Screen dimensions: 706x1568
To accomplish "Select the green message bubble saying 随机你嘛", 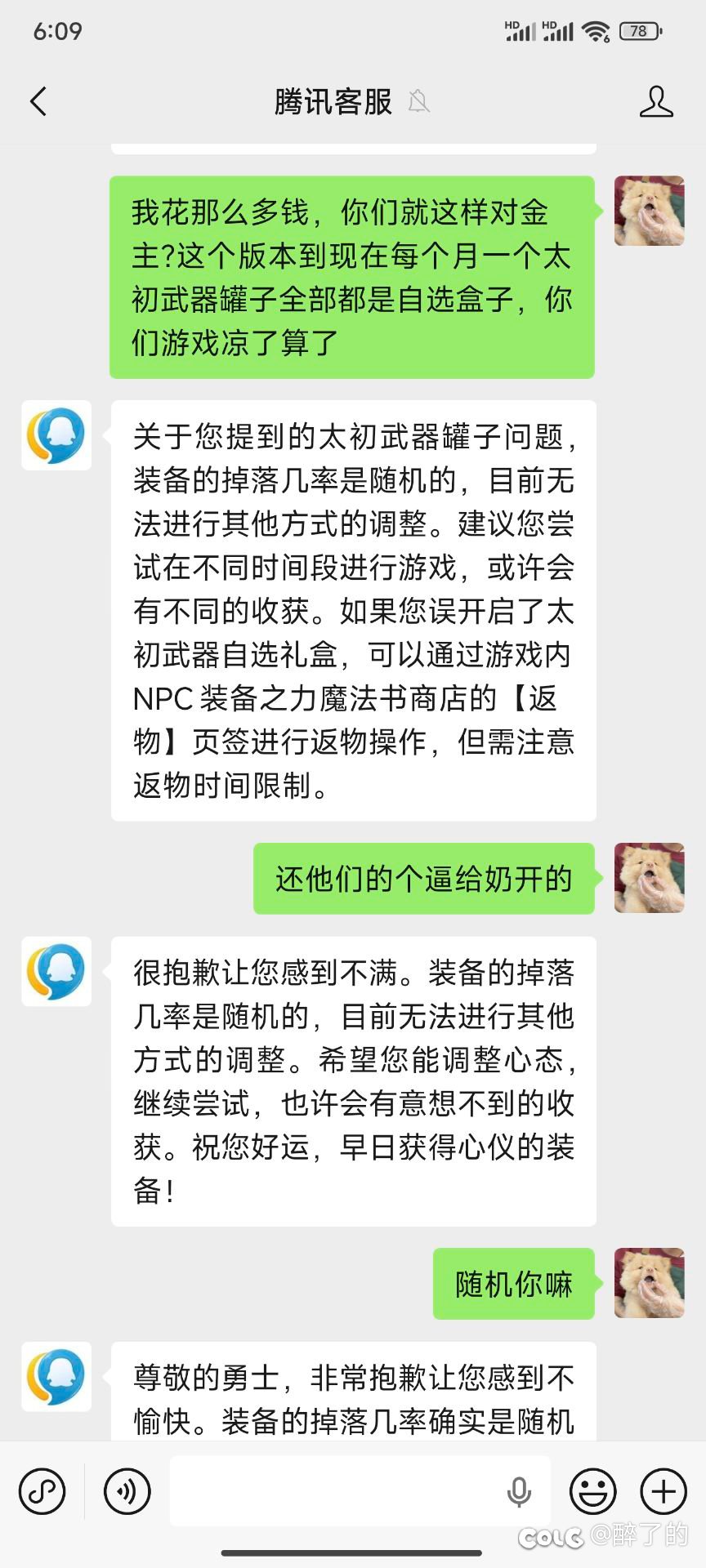I will pos(513,1283).
